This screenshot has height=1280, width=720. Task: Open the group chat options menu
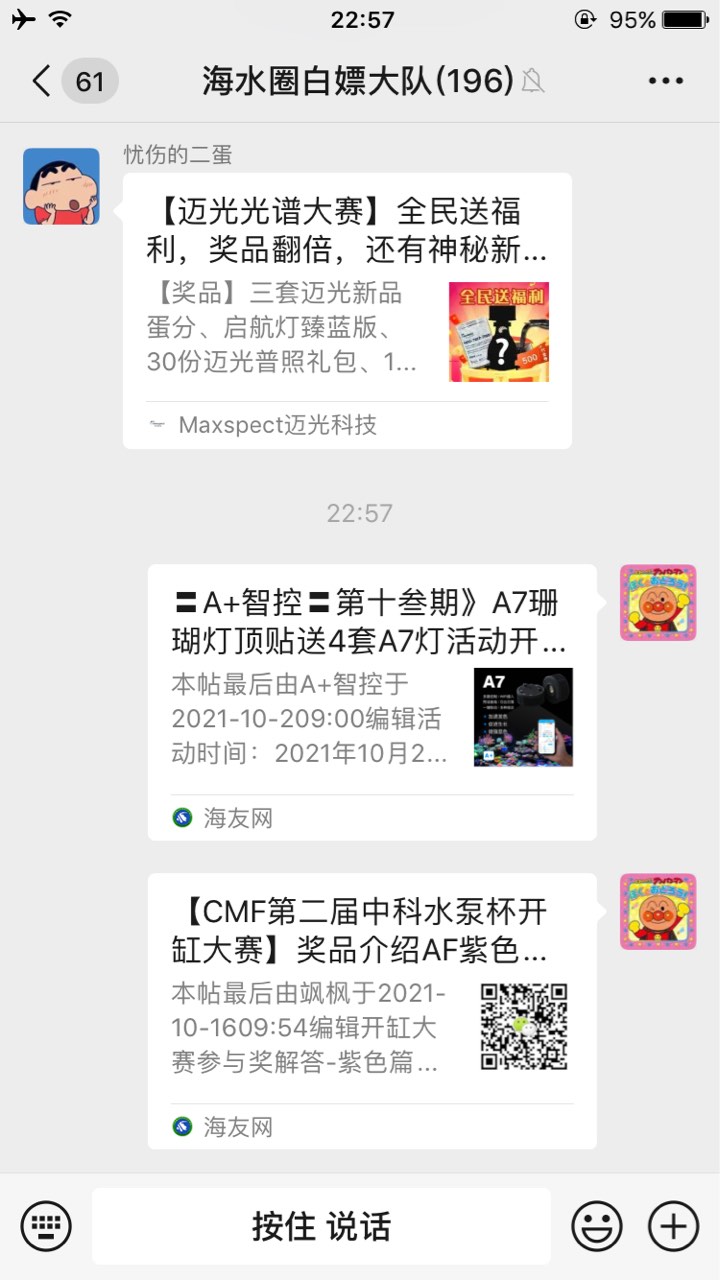point(666,81)
